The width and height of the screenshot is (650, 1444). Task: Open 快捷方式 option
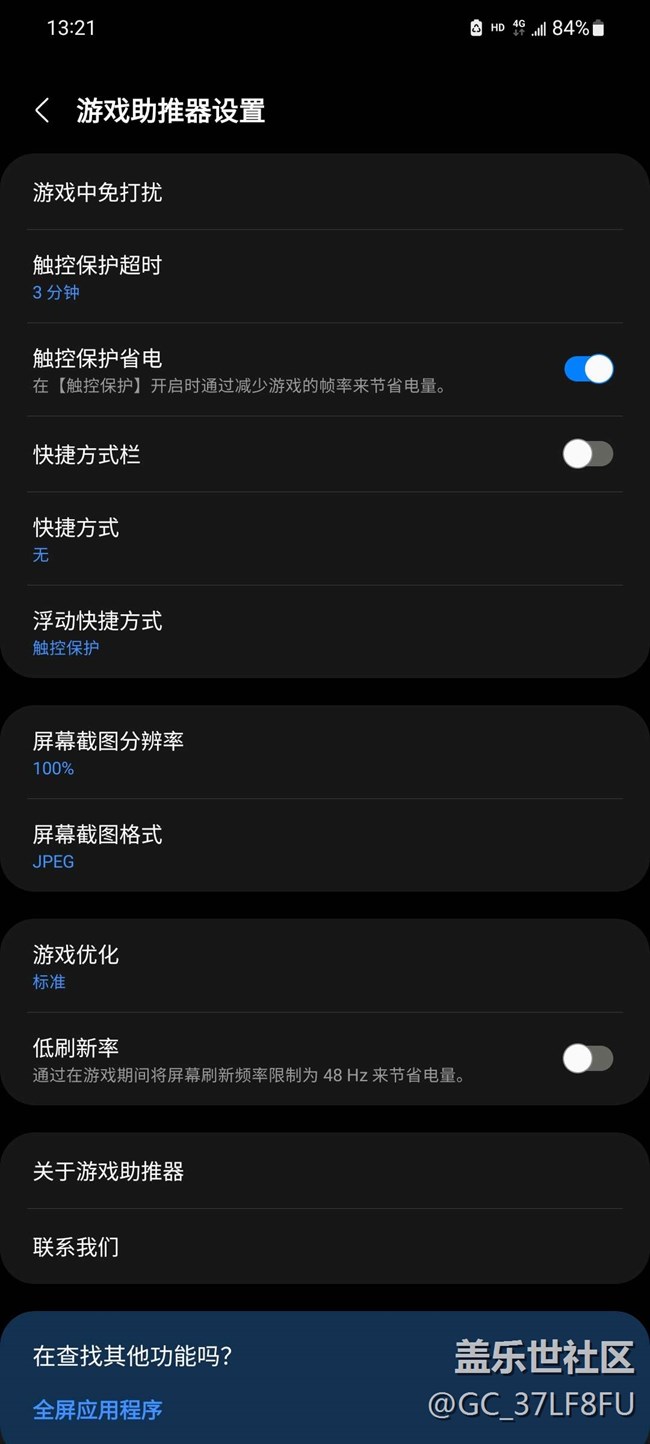(x=325, y=539)
